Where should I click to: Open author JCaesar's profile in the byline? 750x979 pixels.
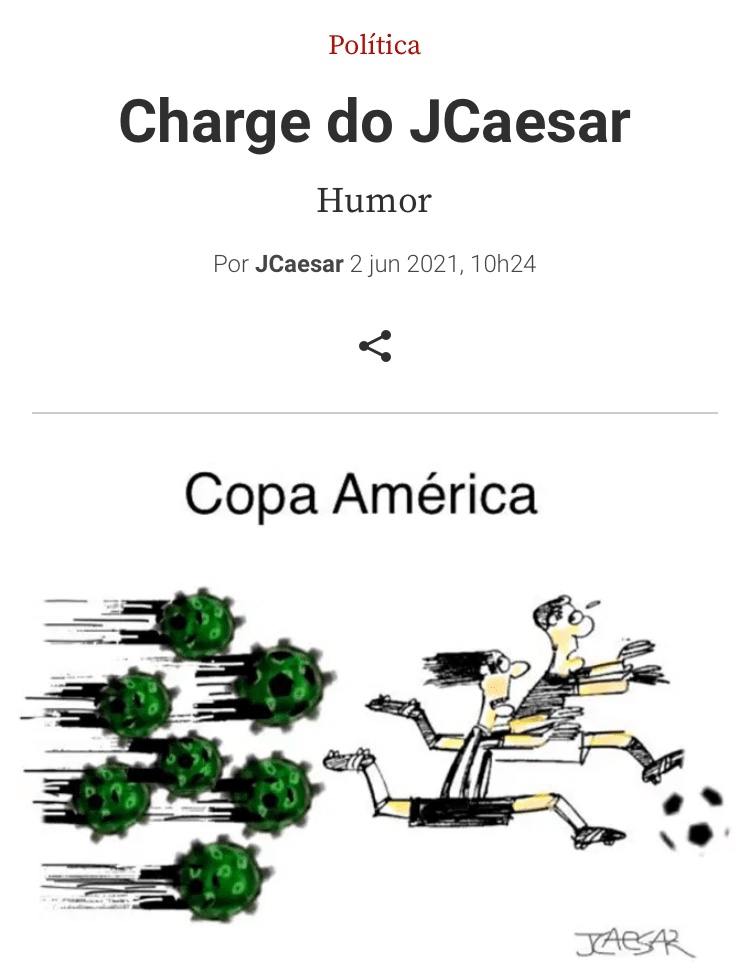299,265
